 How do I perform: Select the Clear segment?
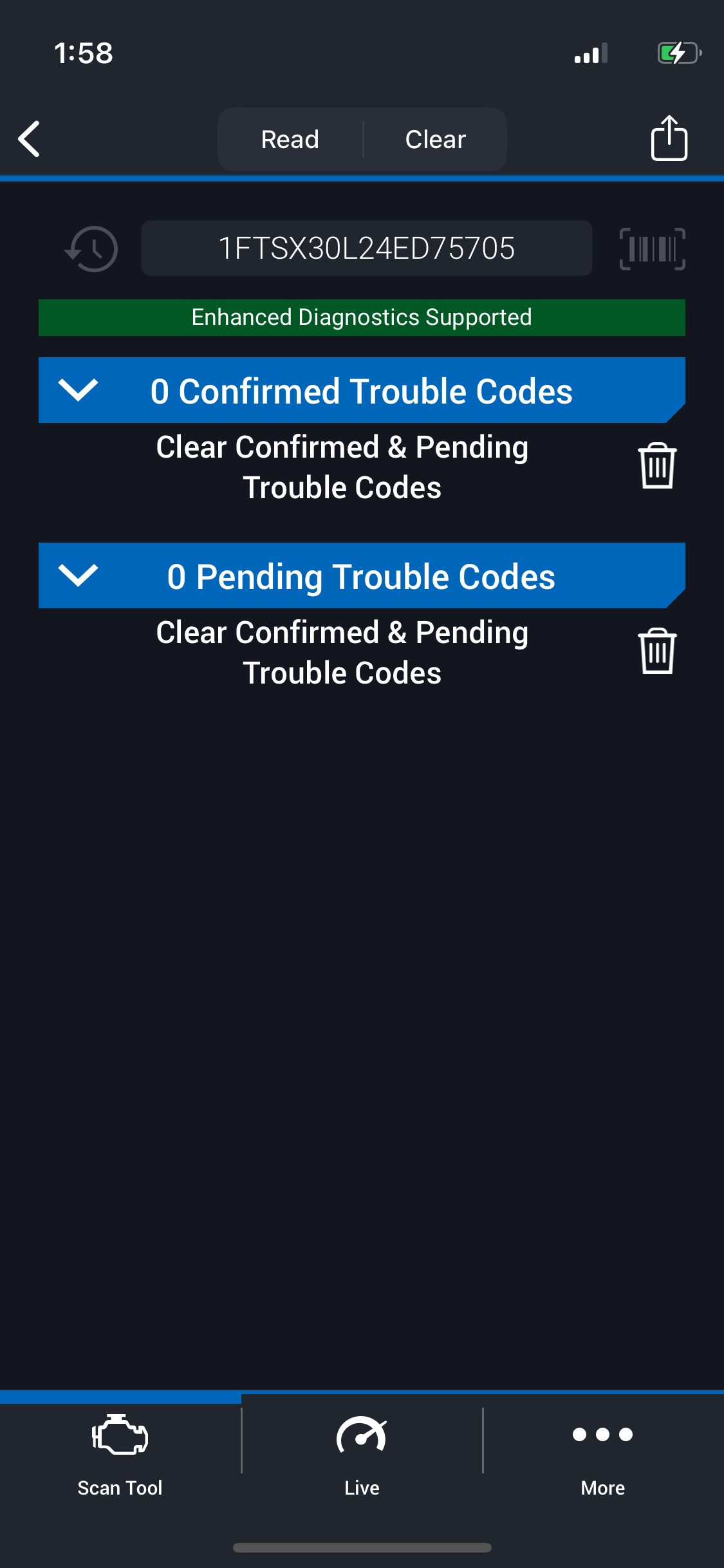pyautogui.click(x=435, y=139)
